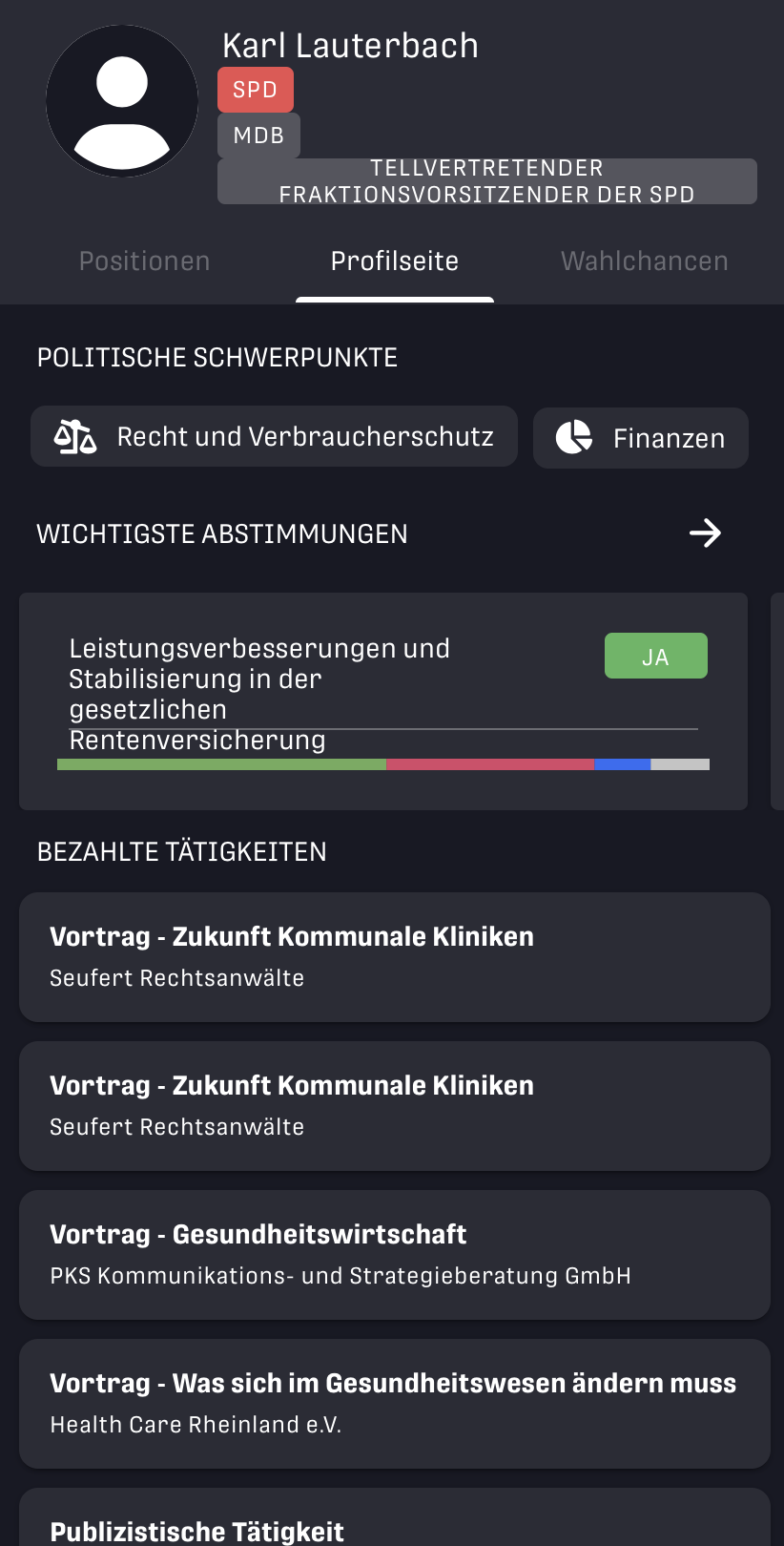The width and height of the screenshot is (784, 1546).
Task: Open the Publizistische Tätigkeit card
Action: tap(394, 1523)
